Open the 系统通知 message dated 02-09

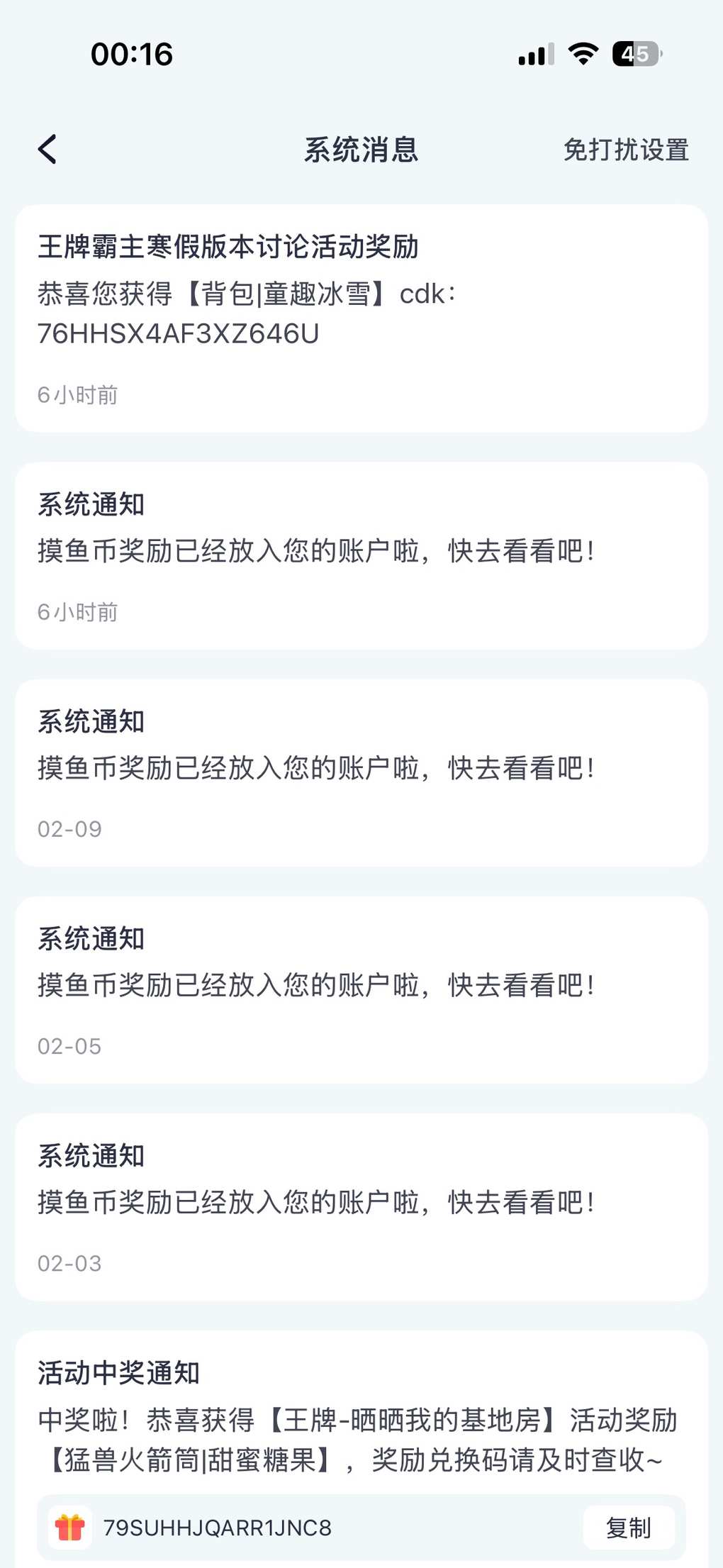pos(361,772)
